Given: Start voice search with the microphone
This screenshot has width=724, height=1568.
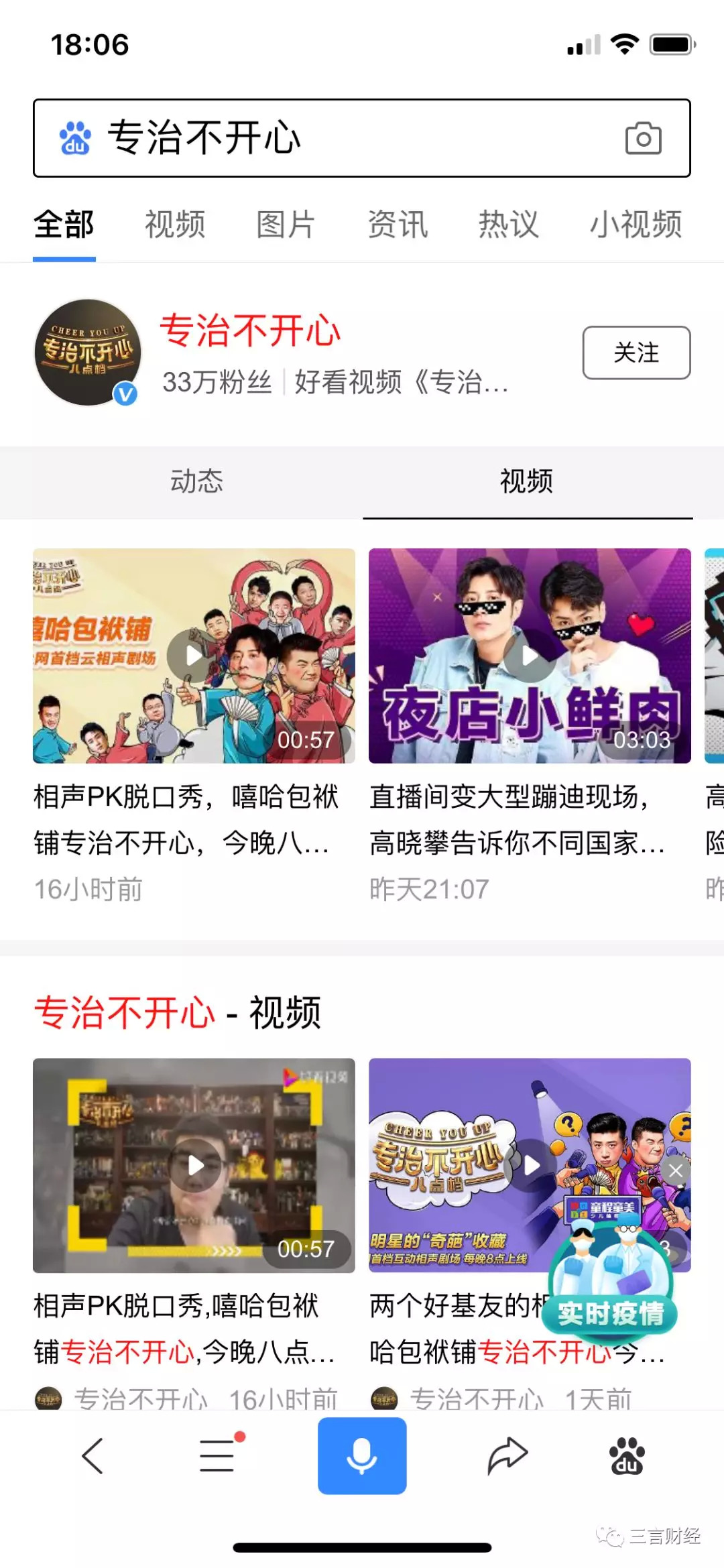Looking at the screenshot, I should (362, 1456).
